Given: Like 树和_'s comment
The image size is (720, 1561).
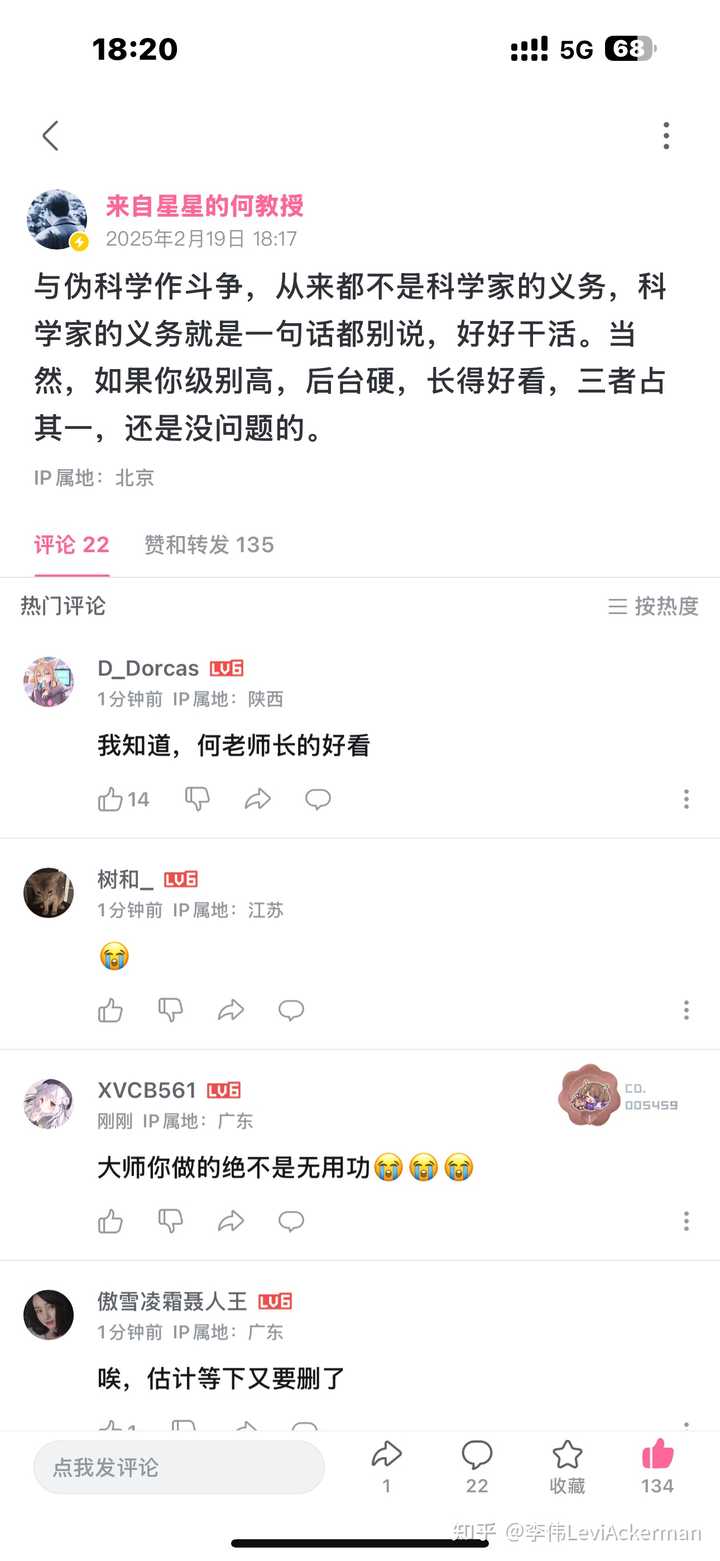Looking at the screenshot, I should coord(110,1010).
